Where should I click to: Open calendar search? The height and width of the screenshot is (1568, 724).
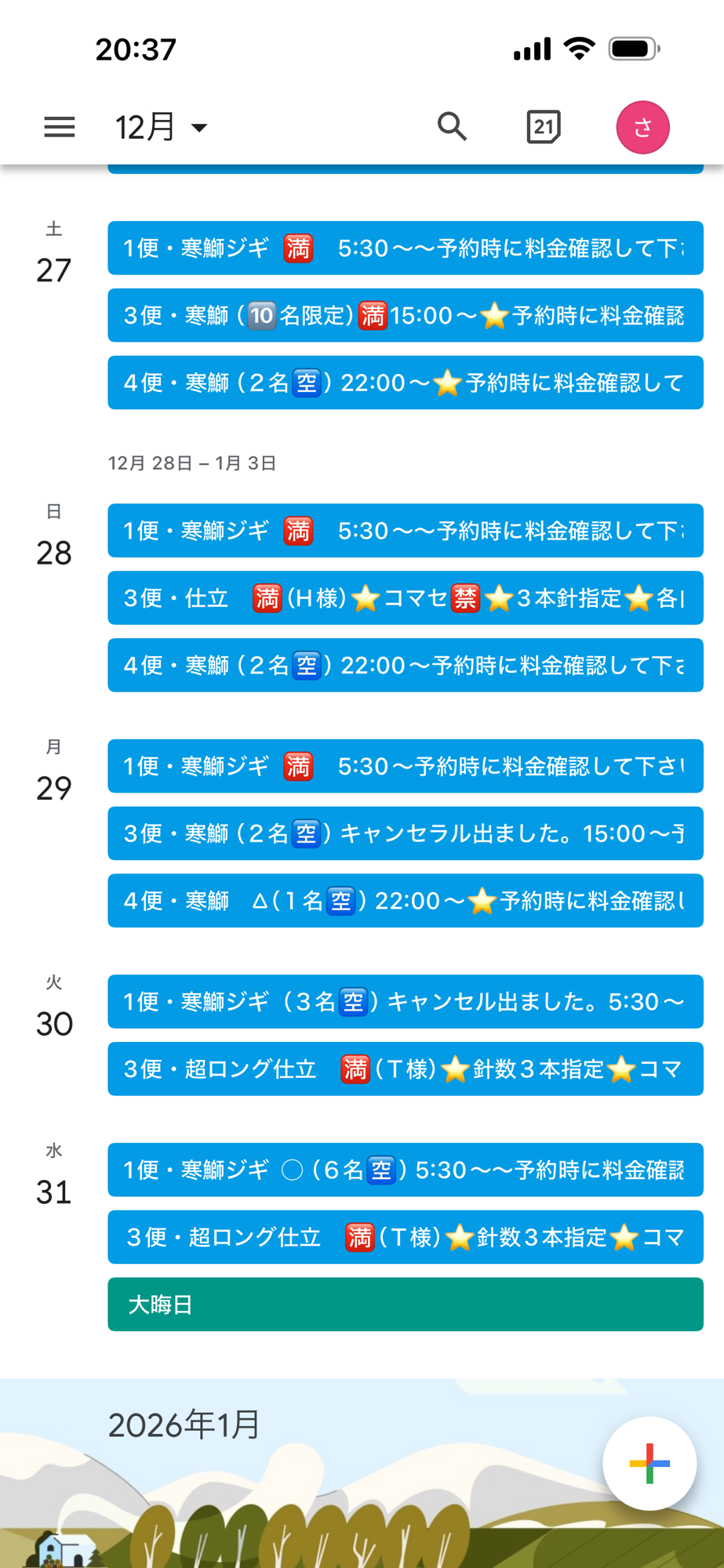(x=452, y=127)
